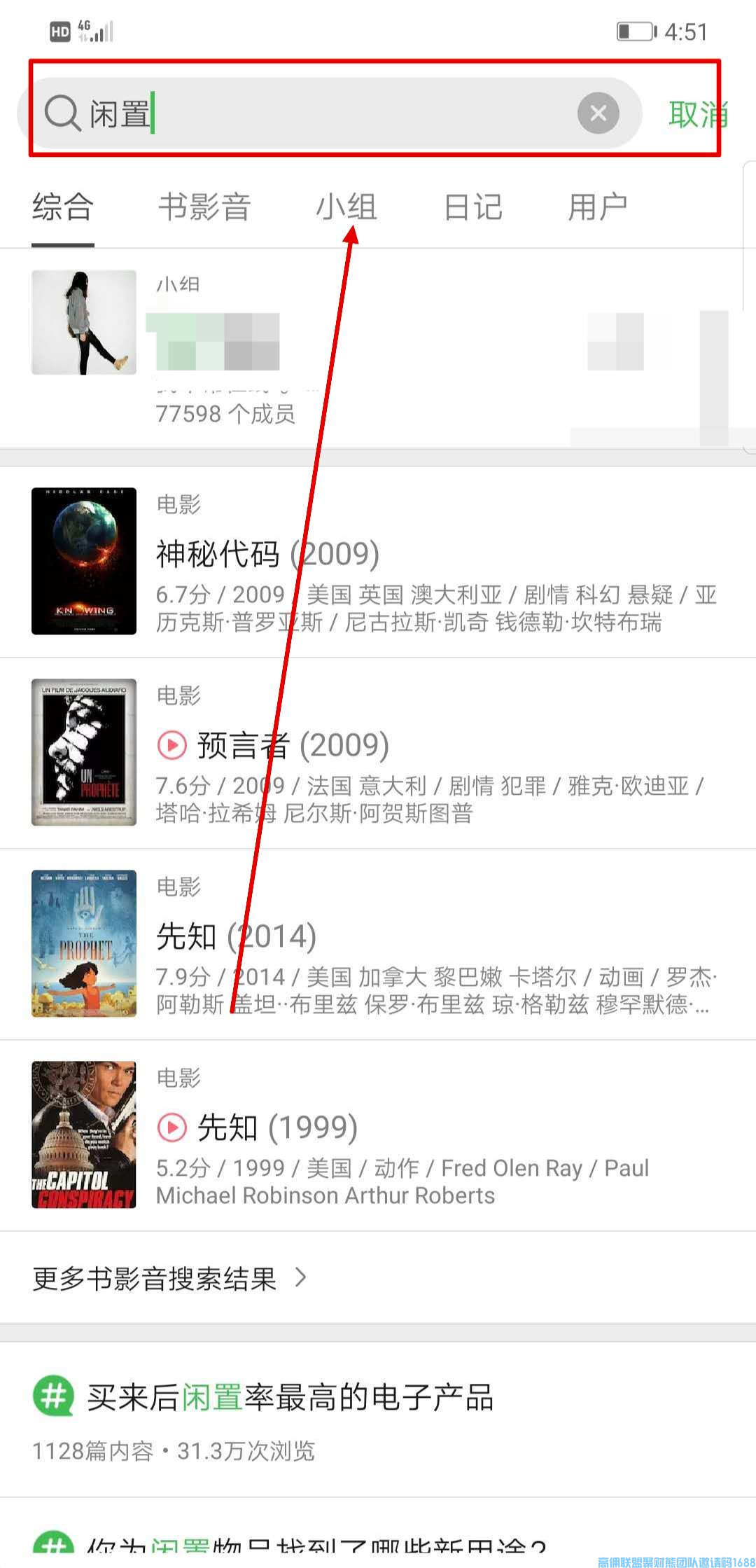
Task: Open topic 买来后闲置率最高的电子产品
Action: click(290, 1397)
